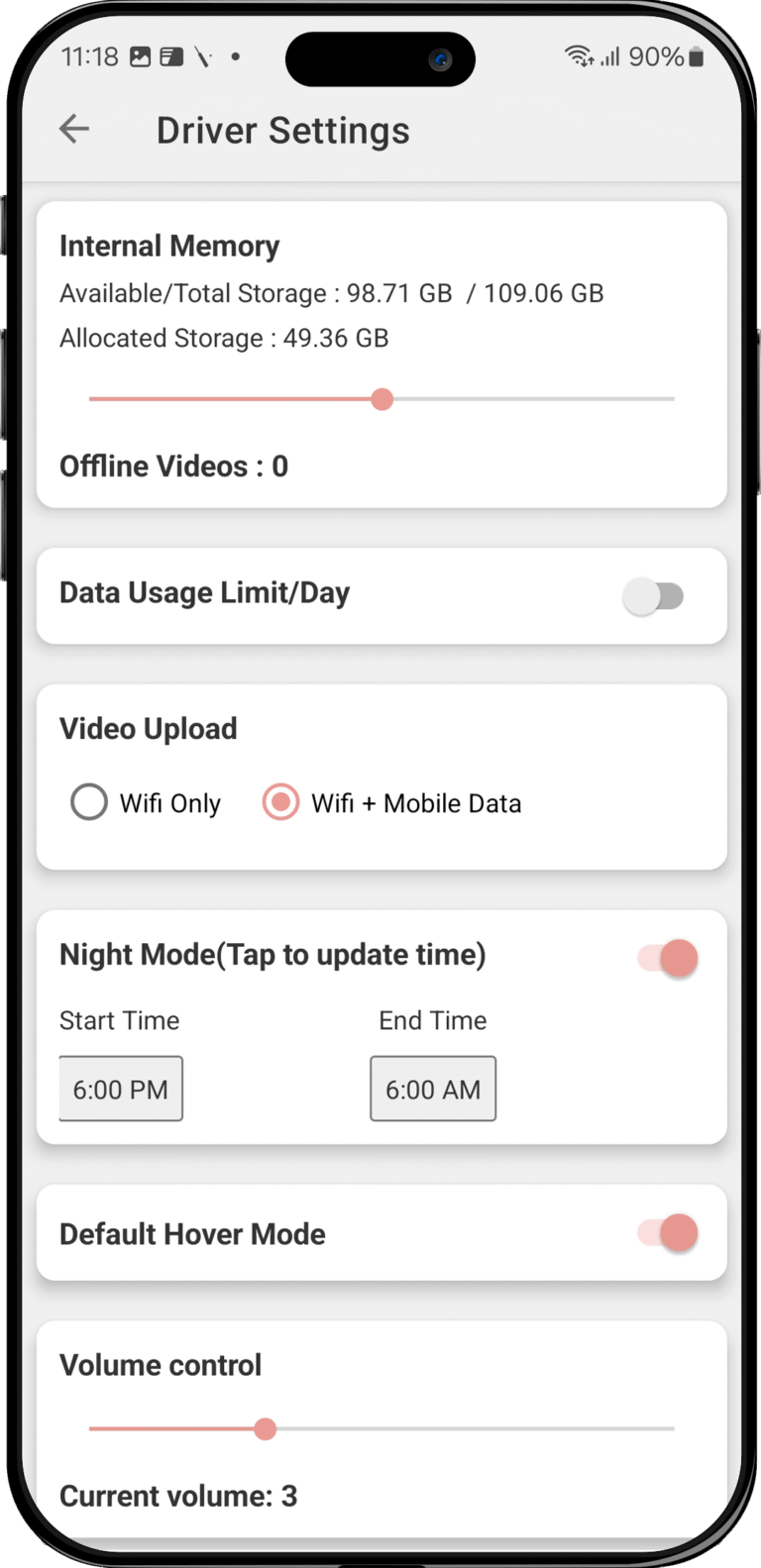Change the 6:00 AM end time
This screenshot has width=761, height=1568.
433,1089
